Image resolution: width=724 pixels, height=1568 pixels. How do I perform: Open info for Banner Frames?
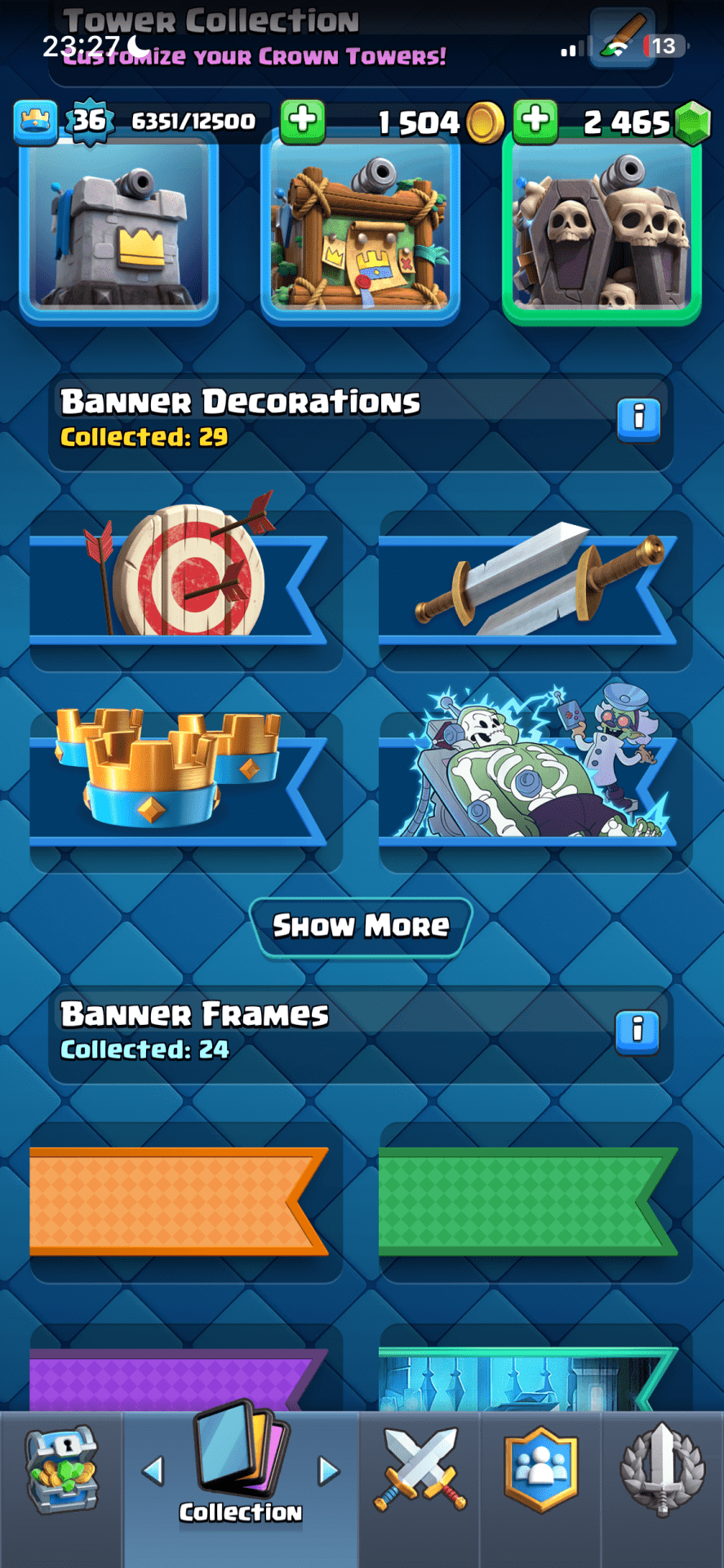point(637,1031)
